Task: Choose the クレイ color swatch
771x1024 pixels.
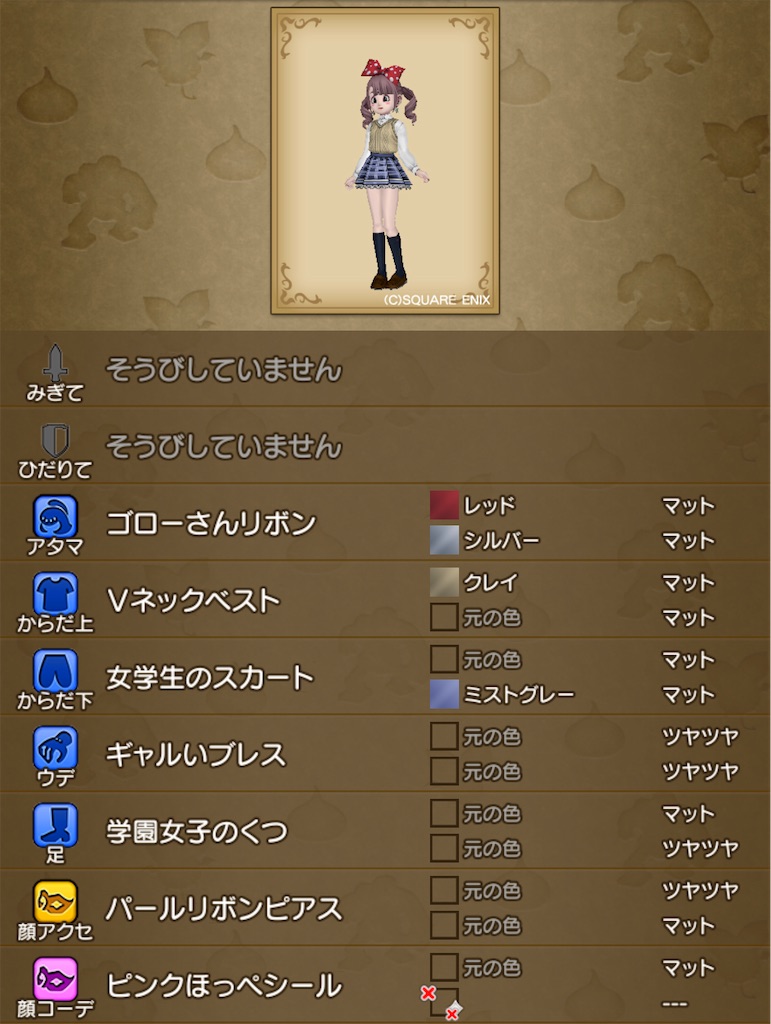Action: (444, 584)
